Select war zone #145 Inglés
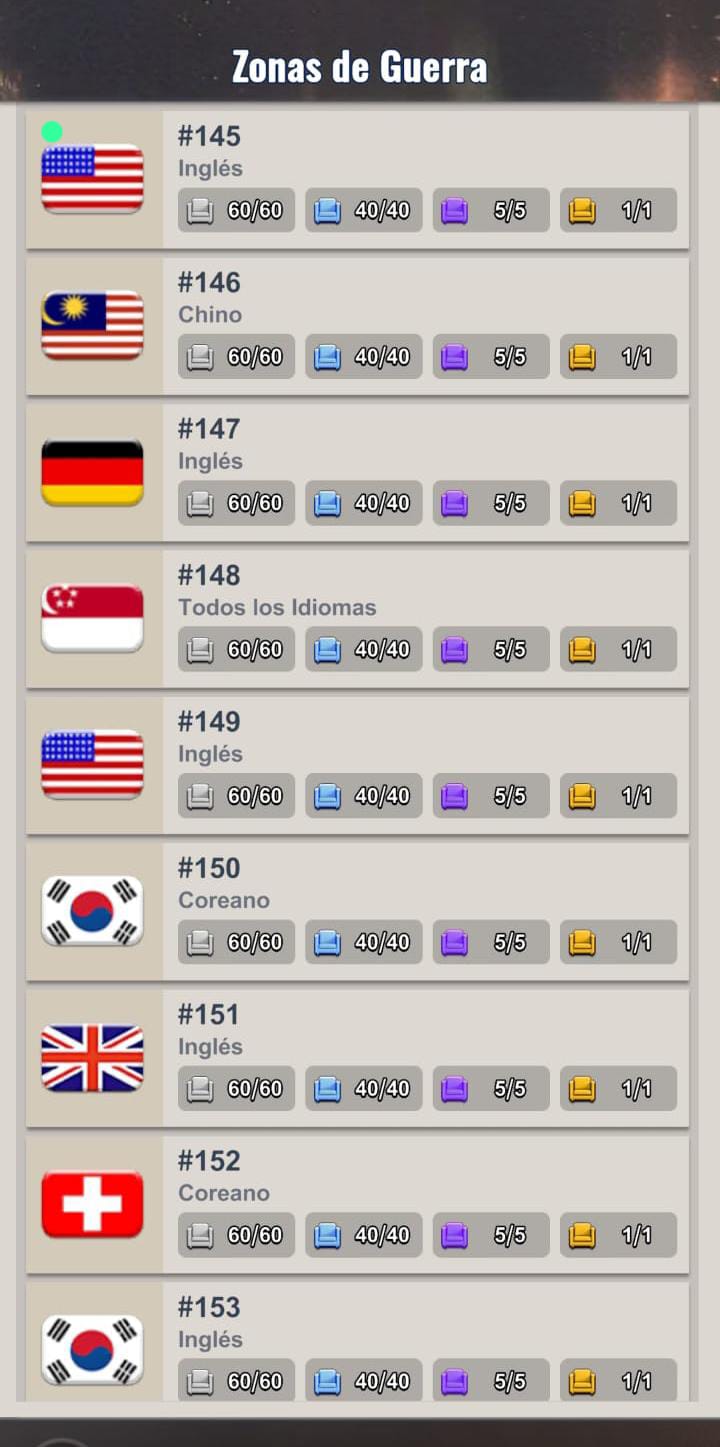The image size is (720, 1447). [357, 180]
